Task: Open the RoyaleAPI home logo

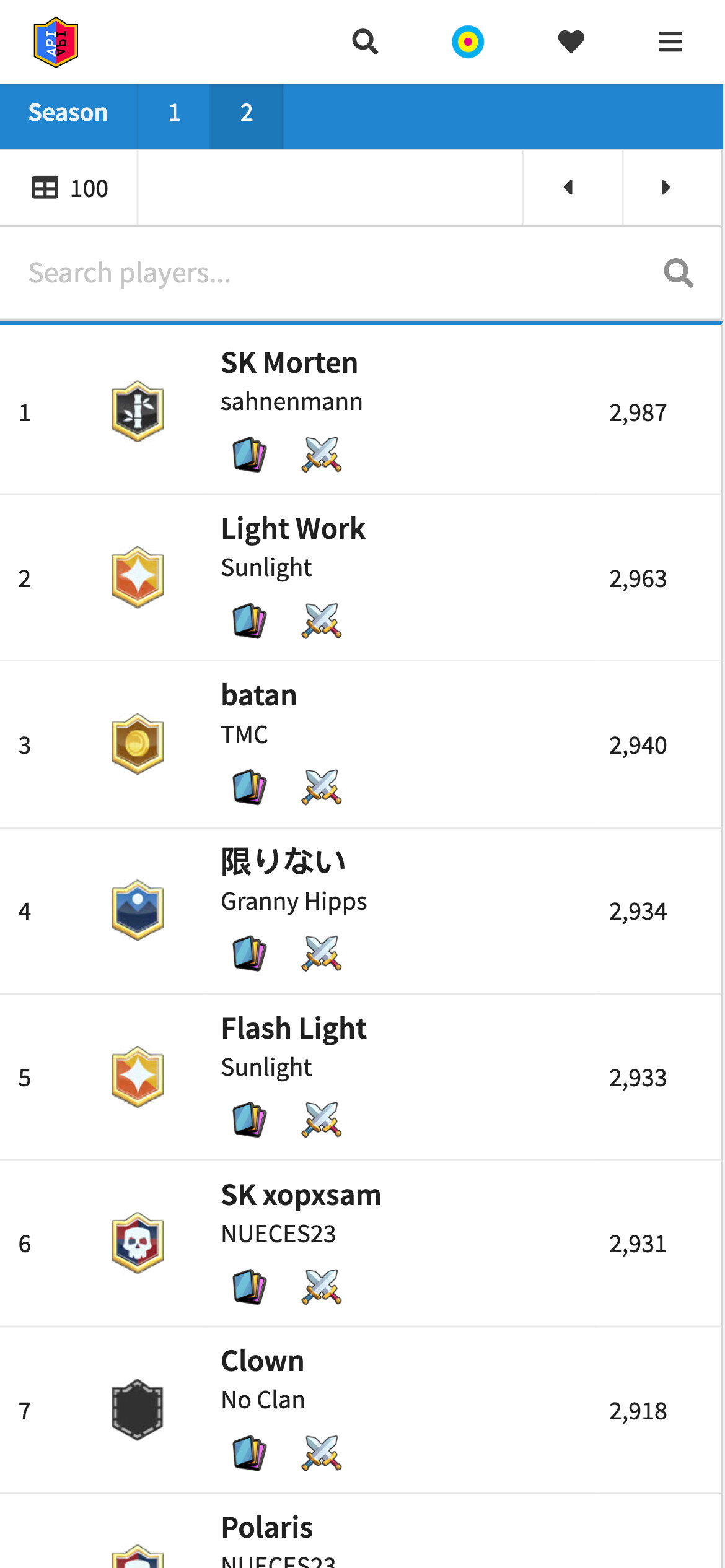Action: (56, 42)
